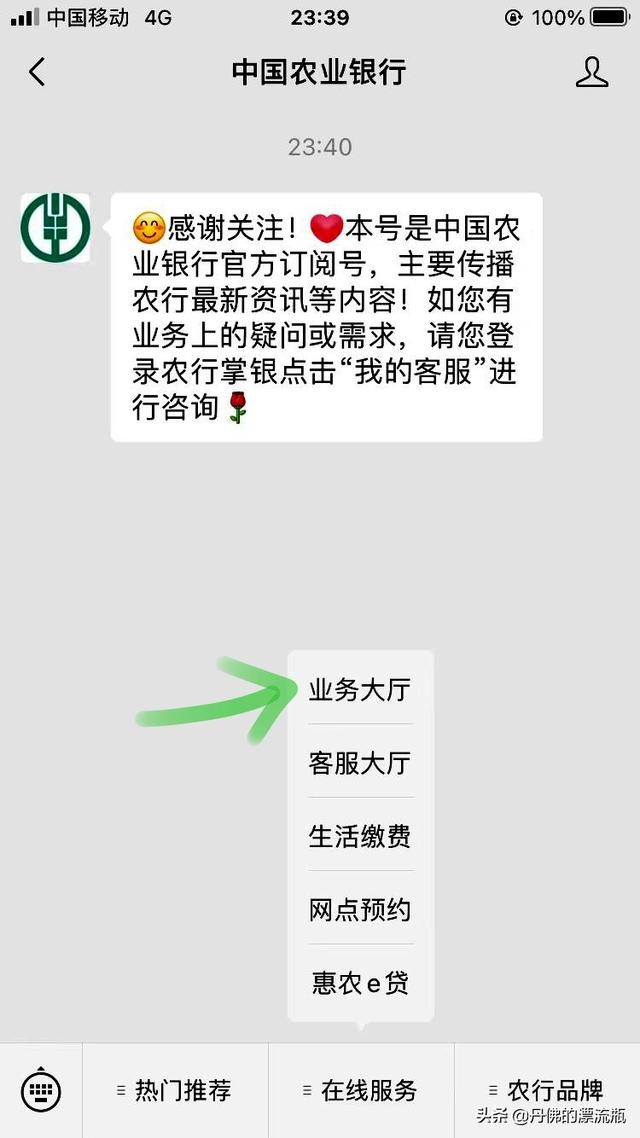This screenshot has width=640, height=1138.
Task: Expand the 热门推荐 bottom menu
Action: [176, 1091]
